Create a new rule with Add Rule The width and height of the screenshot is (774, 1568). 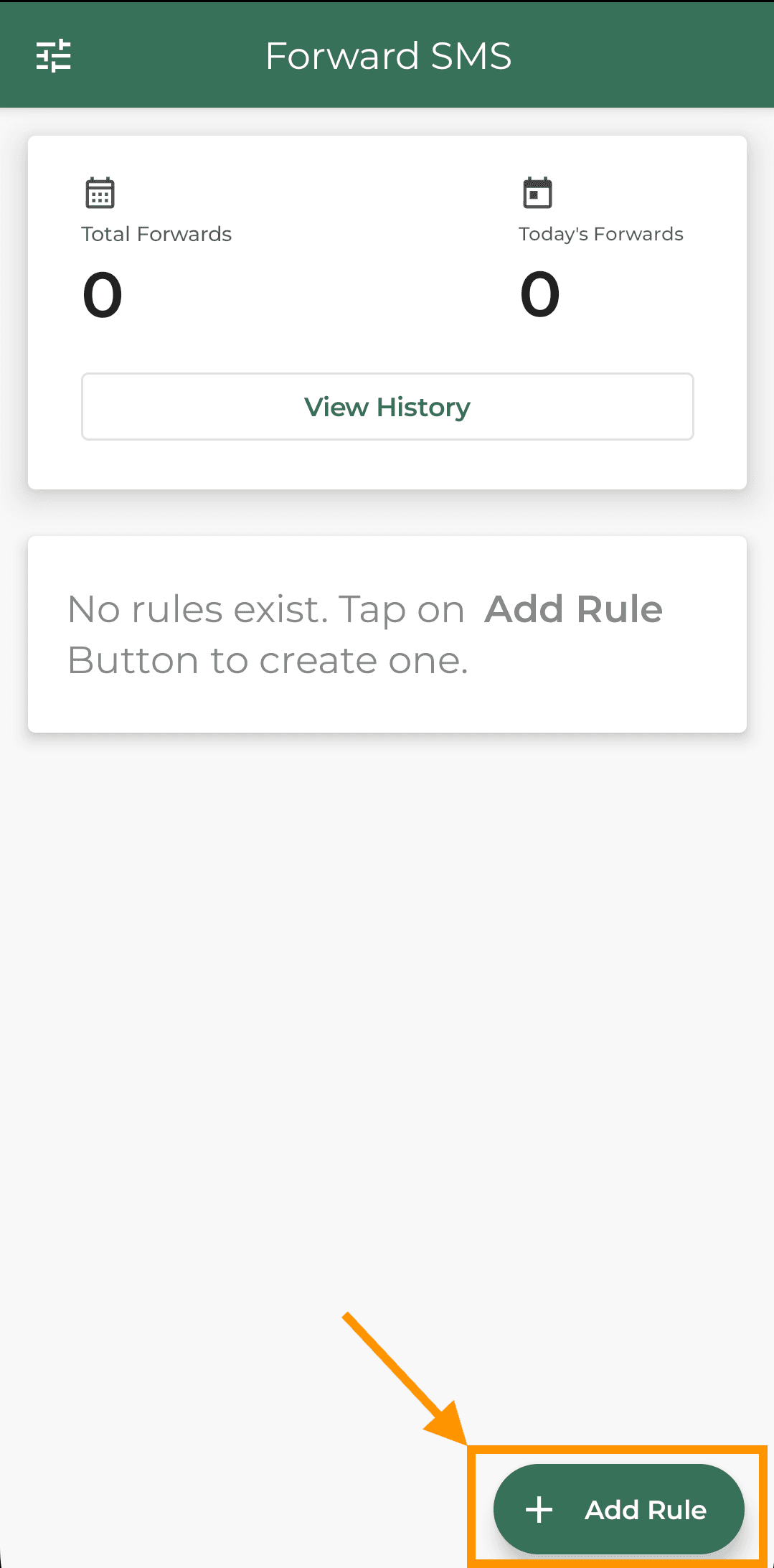tap(618, 1509)
